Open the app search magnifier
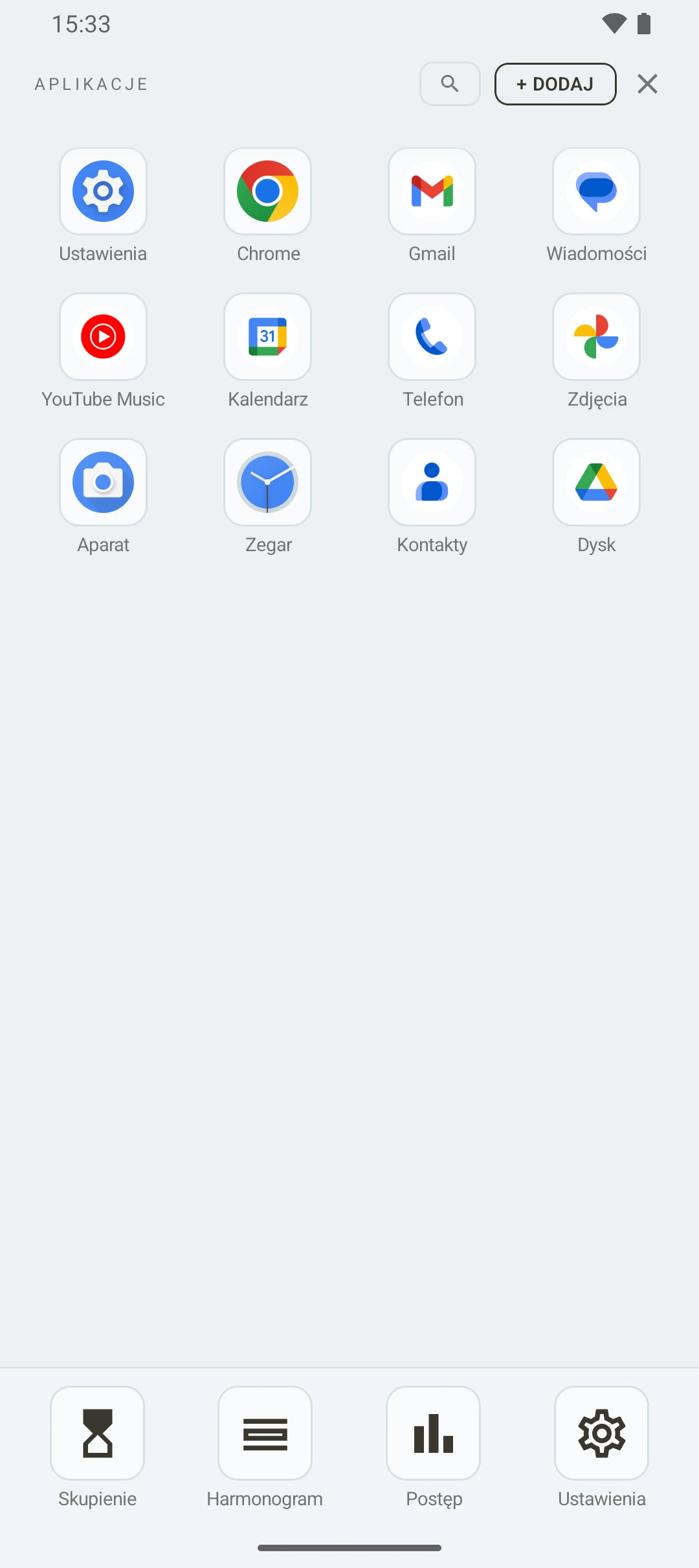Viewport: 699px width, 1568px height. coord(450,83)
